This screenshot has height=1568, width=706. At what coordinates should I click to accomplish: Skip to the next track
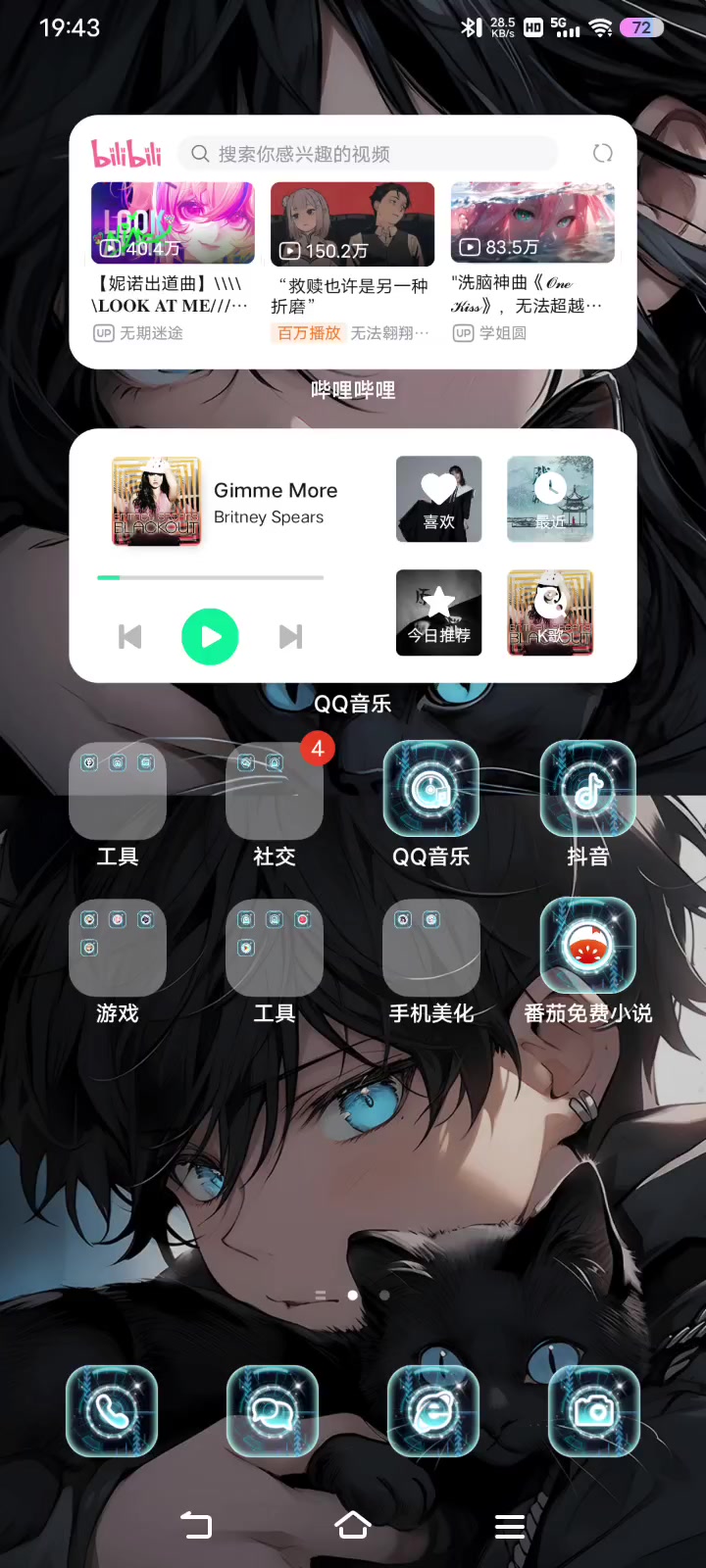coord(290,637)
